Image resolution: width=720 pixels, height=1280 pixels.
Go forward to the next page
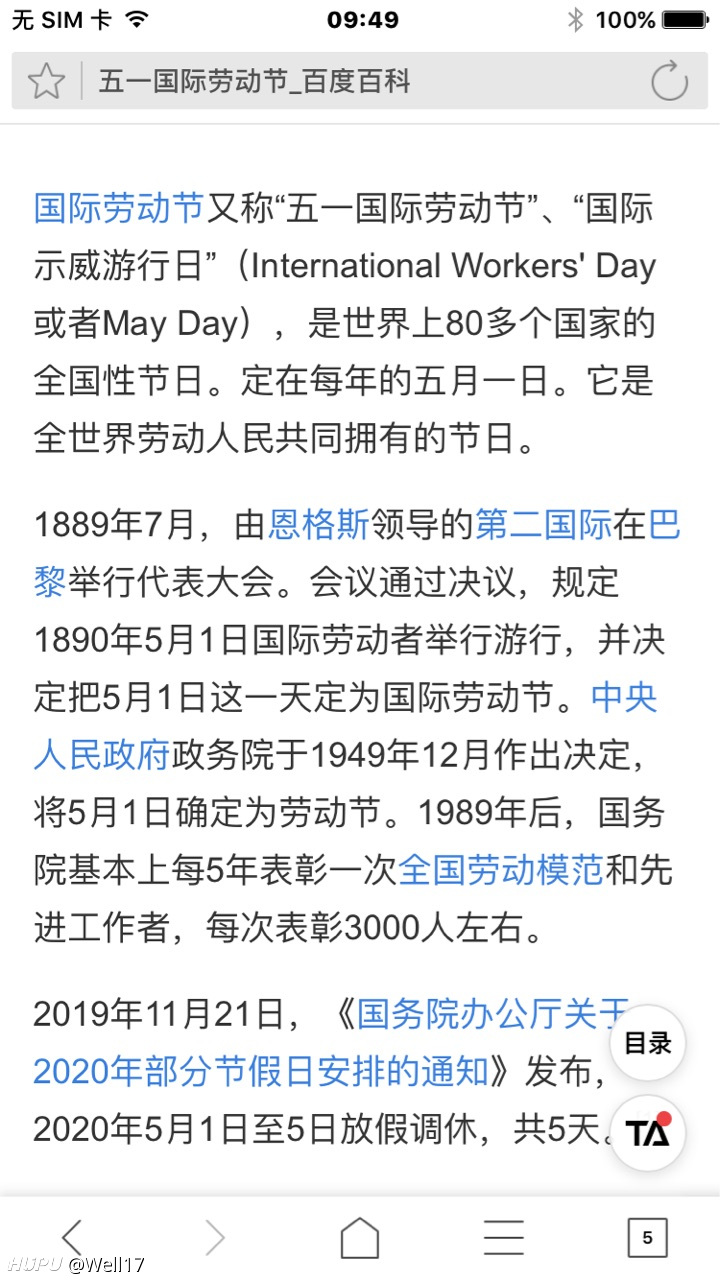tap(215, 1238)
